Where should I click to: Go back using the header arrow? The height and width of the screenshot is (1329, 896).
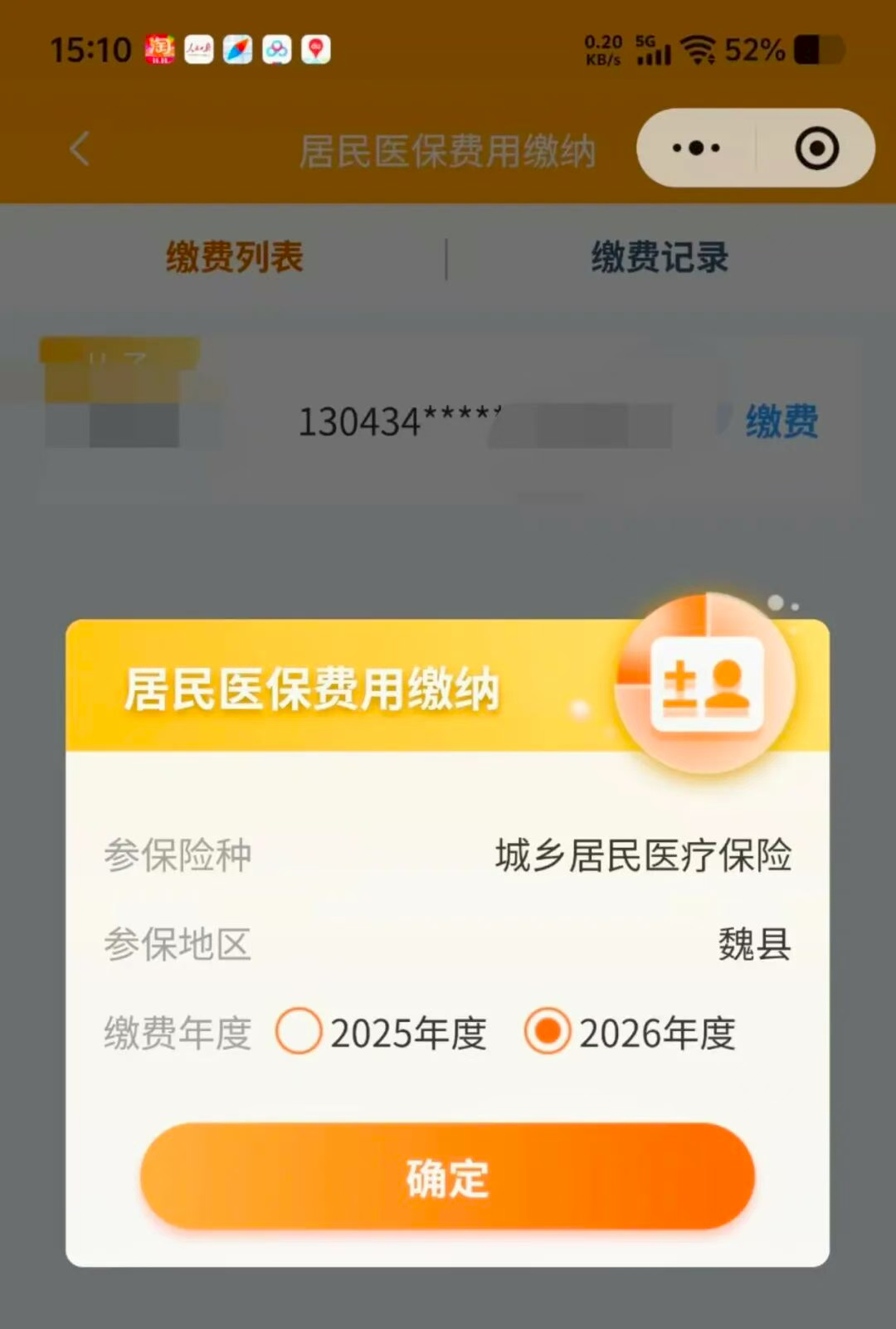pos(80,149)
